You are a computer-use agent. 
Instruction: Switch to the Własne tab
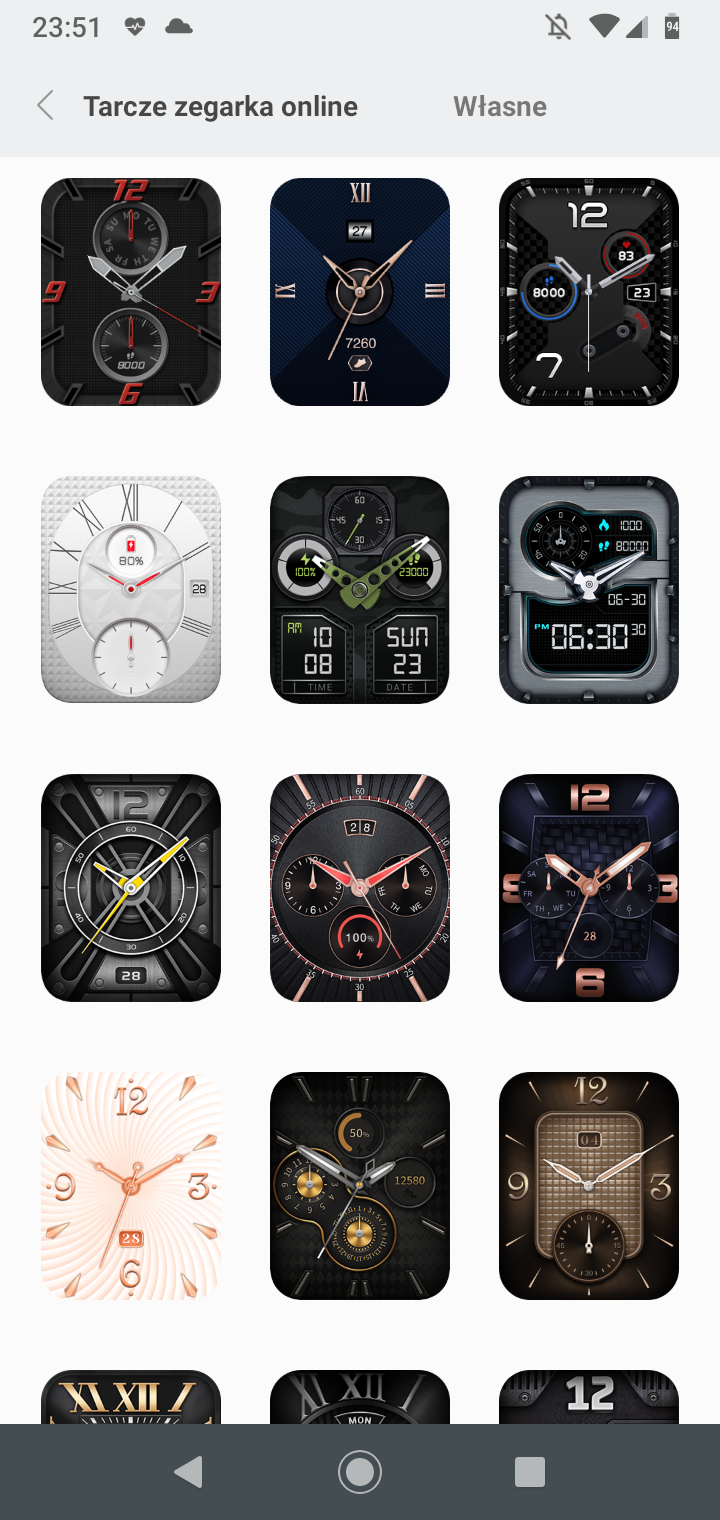coord(500,106)
